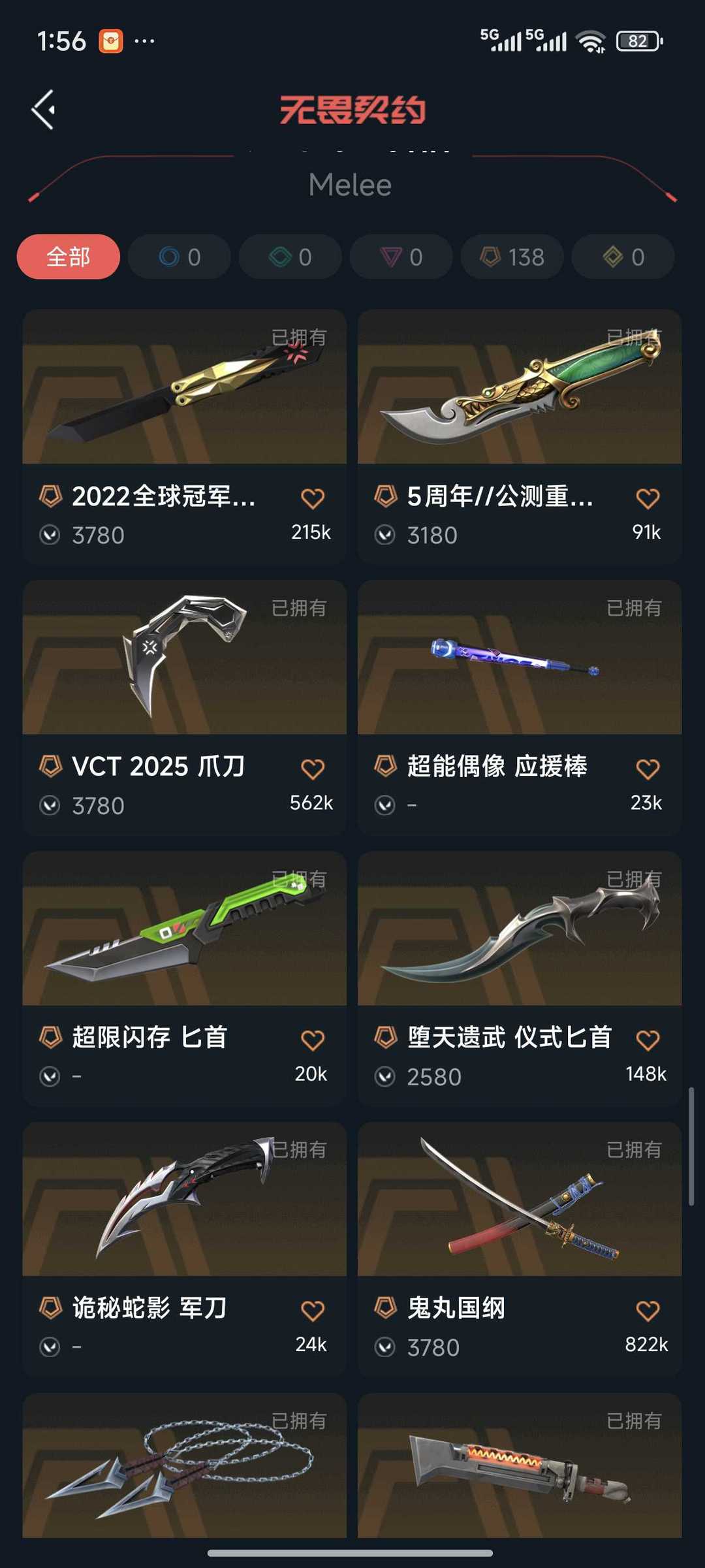
Task: Tap the Melee category header
Action: pyautogui.click(x=351, y=185)
